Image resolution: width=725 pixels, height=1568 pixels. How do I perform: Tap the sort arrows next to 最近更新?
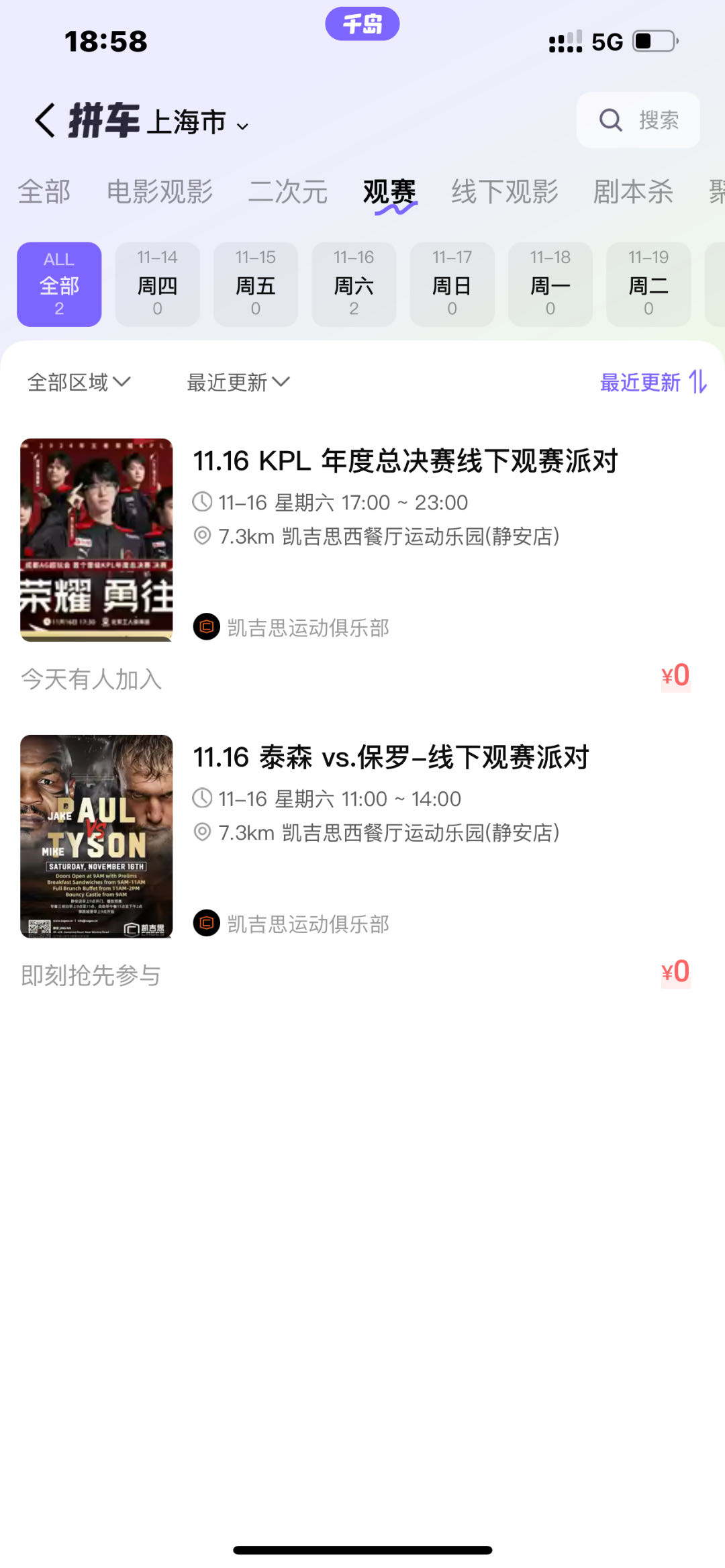(x=699, y=383)
